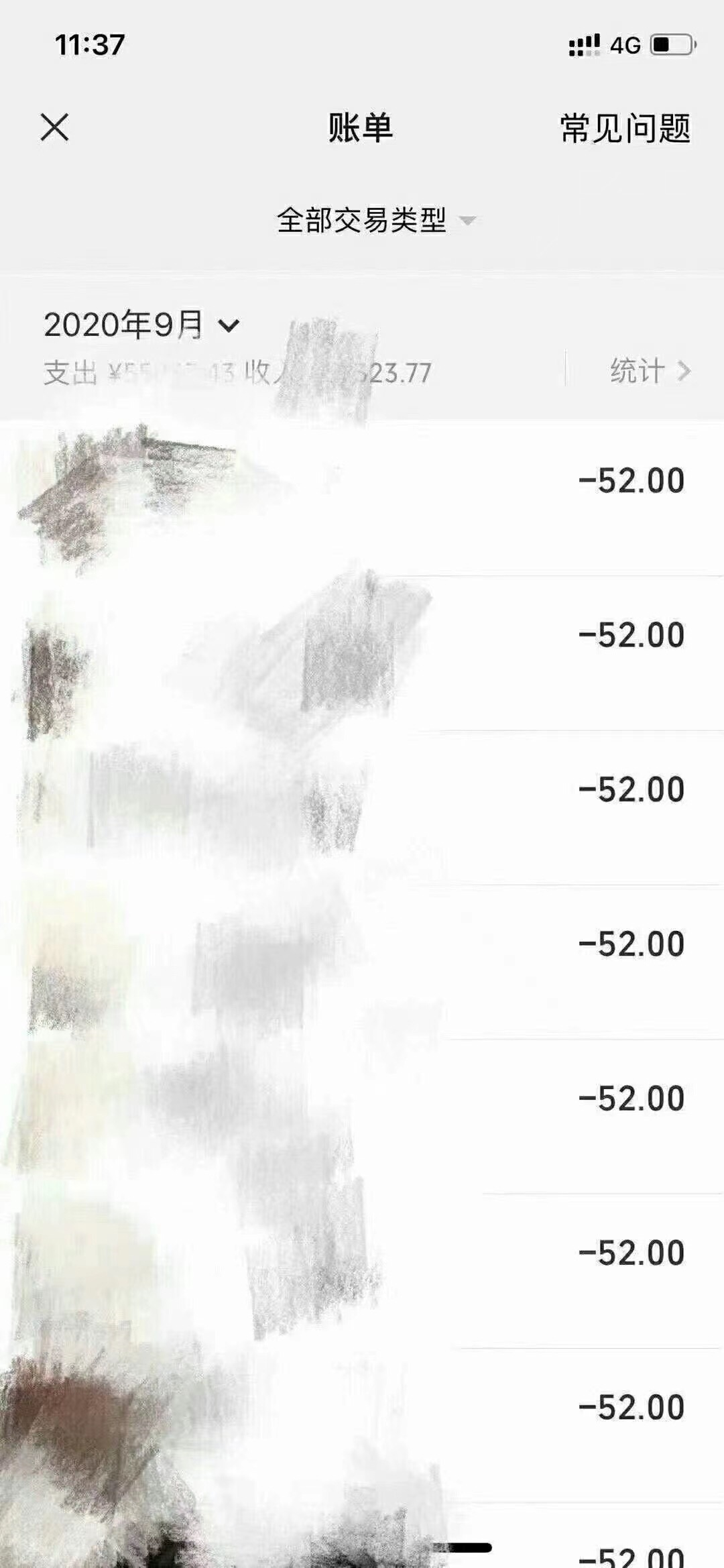This screenshot has height=1568, width=724.
Task: Open 统计 statistics view
Action: pos(649,370)
